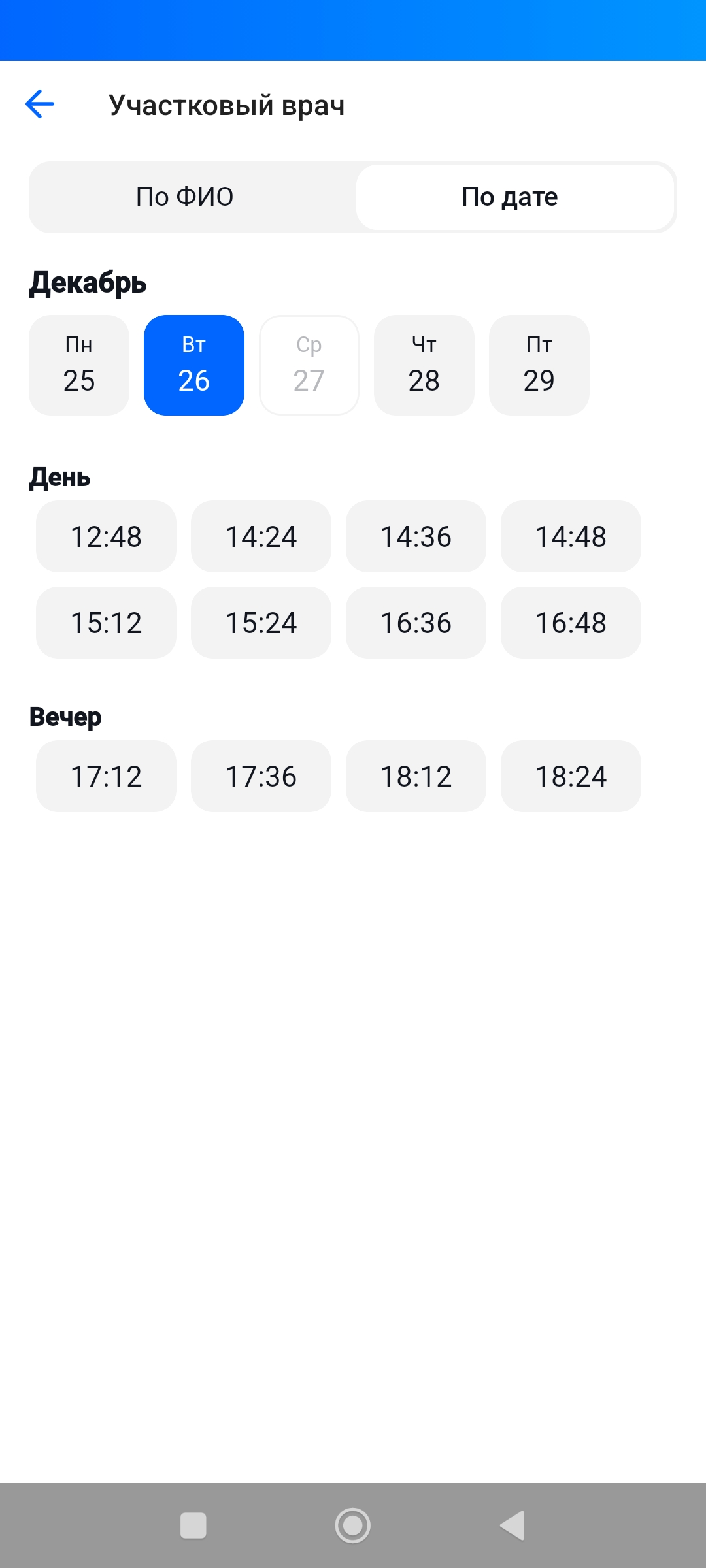Pick the 17:36 evening time
Screen dimensions: 706x1568
click(261, 776)
